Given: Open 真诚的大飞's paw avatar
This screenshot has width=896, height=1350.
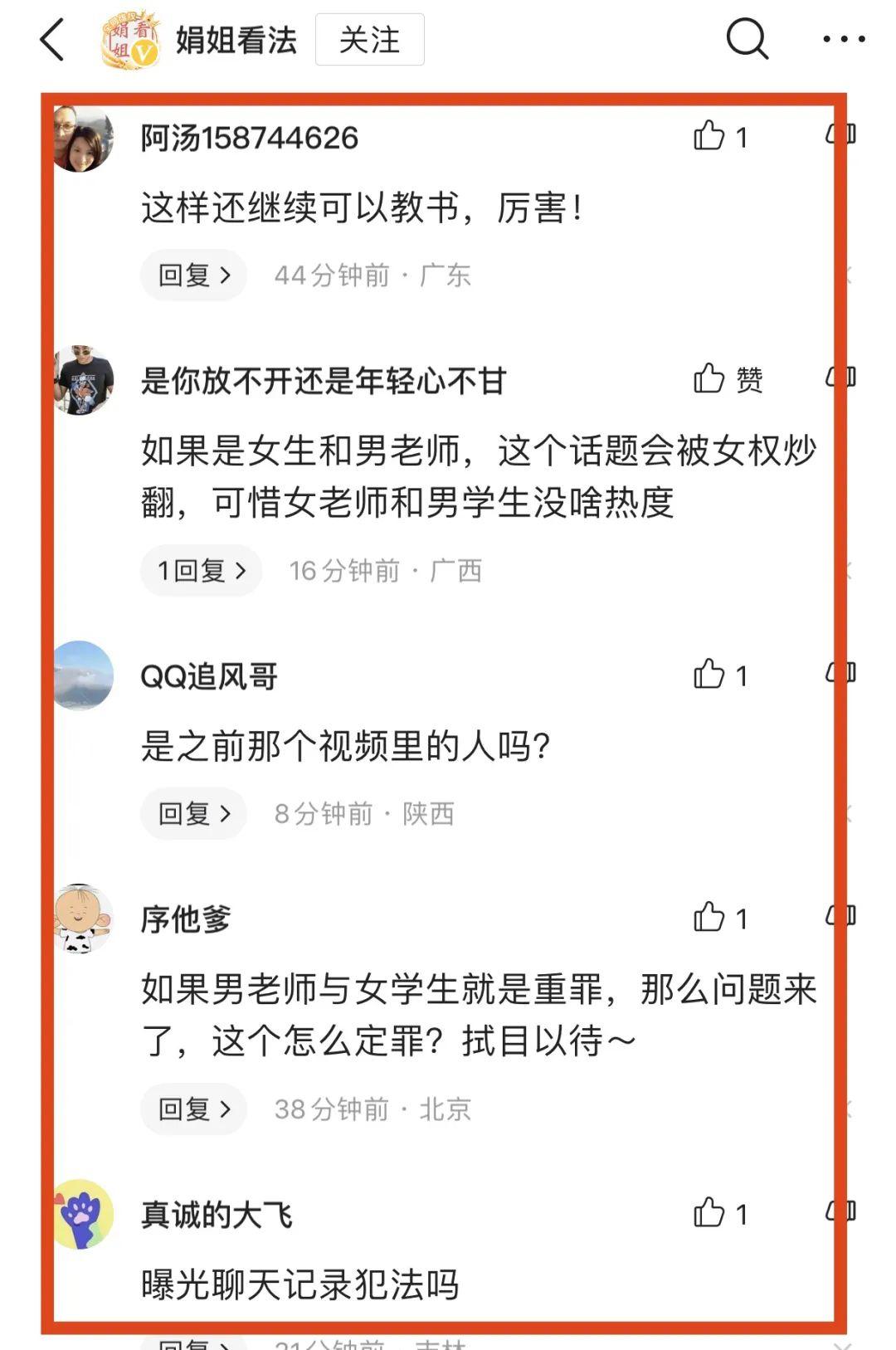Looking at the screenshot, I should pos(84,1214).
